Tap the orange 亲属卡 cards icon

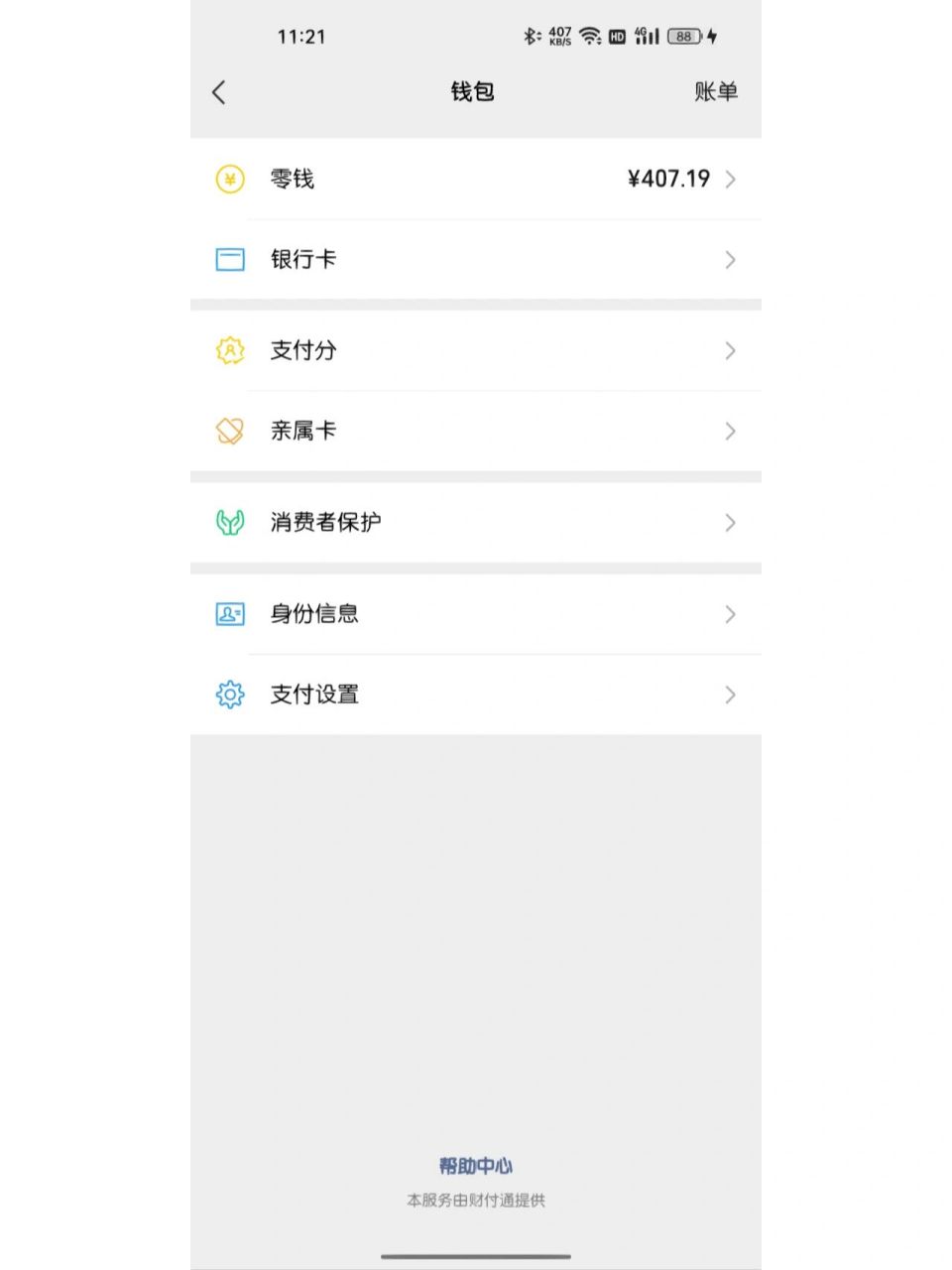pyautogui.click(x=229, y=431)
